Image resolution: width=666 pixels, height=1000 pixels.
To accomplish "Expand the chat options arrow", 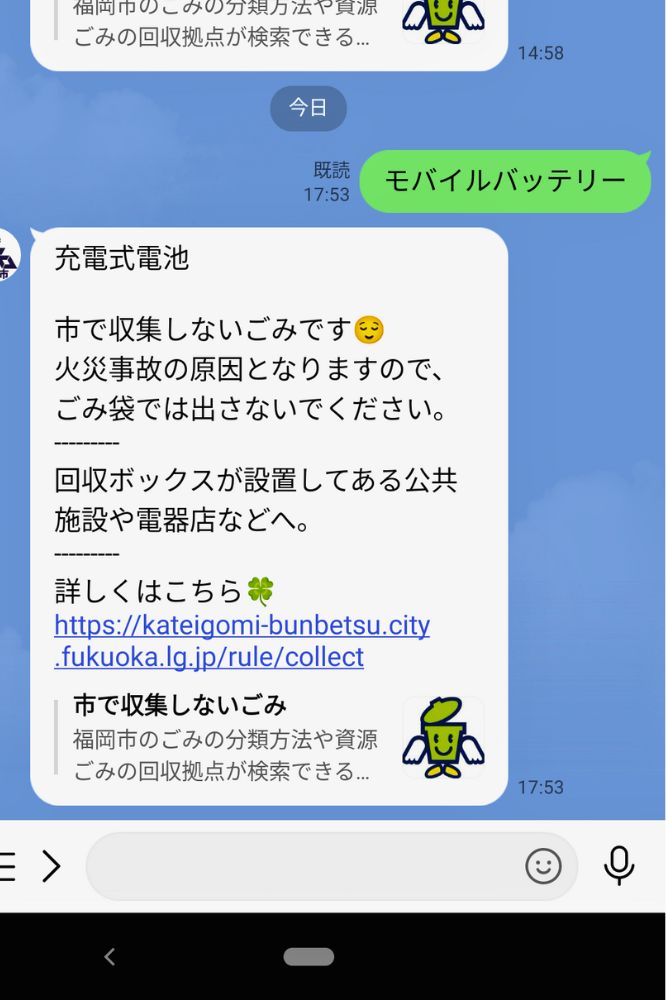I will [x=51, y=866].
